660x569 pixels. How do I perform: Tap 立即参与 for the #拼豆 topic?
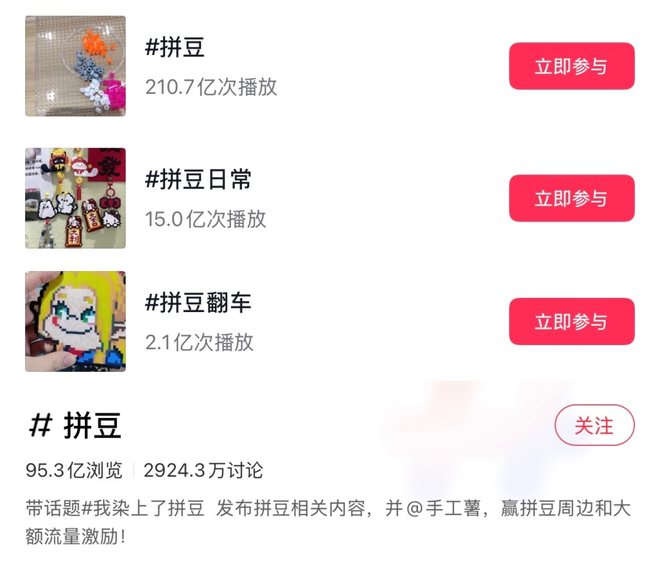pyautogui.click(x=571, y=66)
